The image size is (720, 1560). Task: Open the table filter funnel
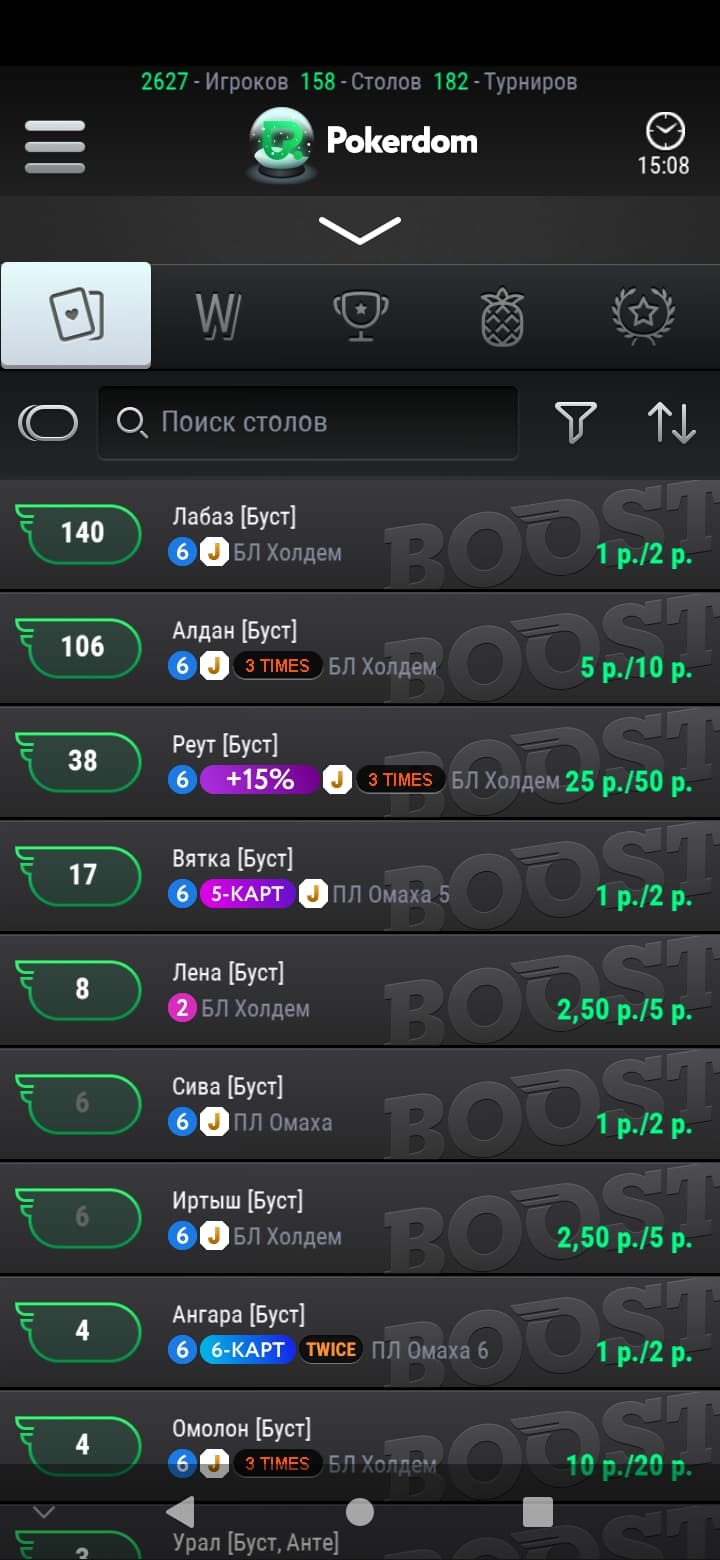575,422
